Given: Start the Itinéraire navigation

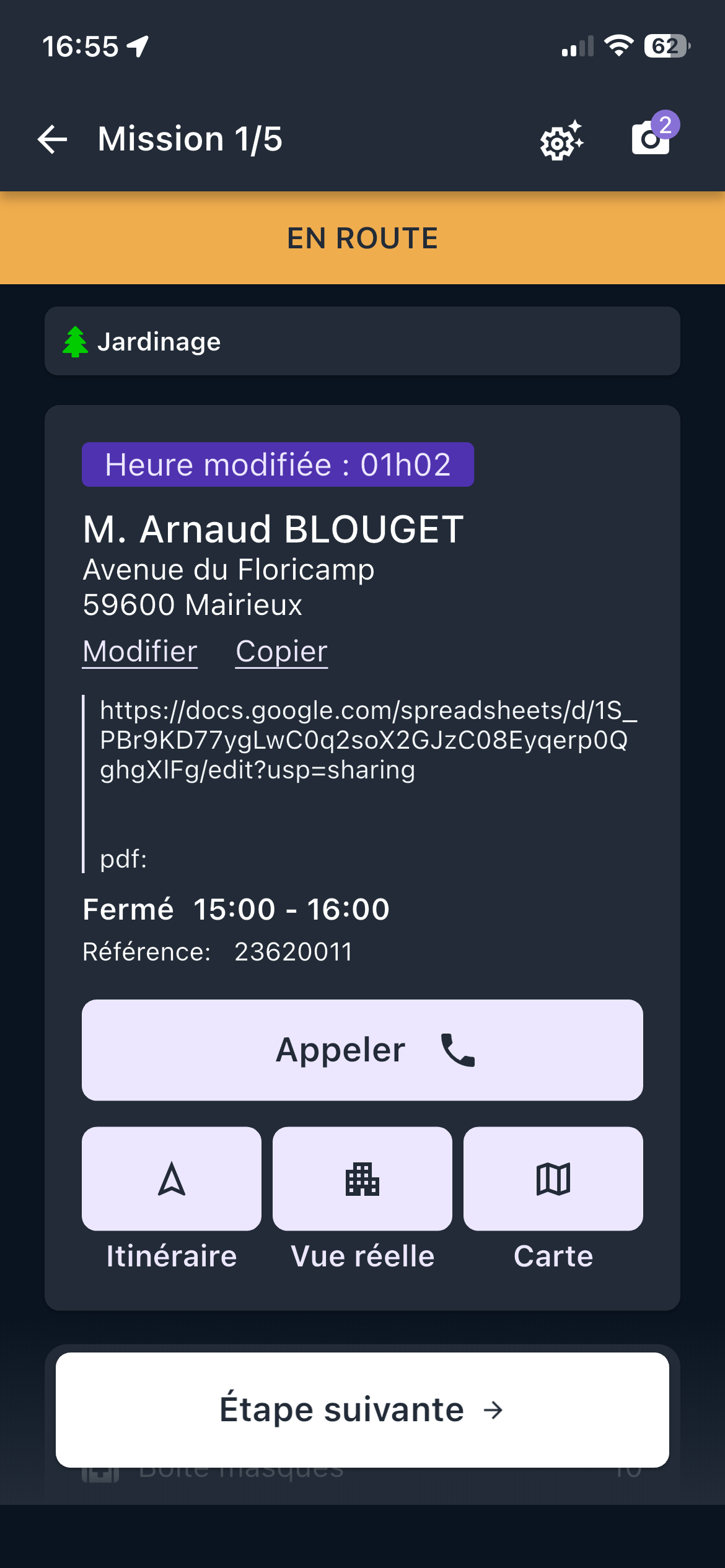Looking at the screenshot, I should coord(172,1178).
